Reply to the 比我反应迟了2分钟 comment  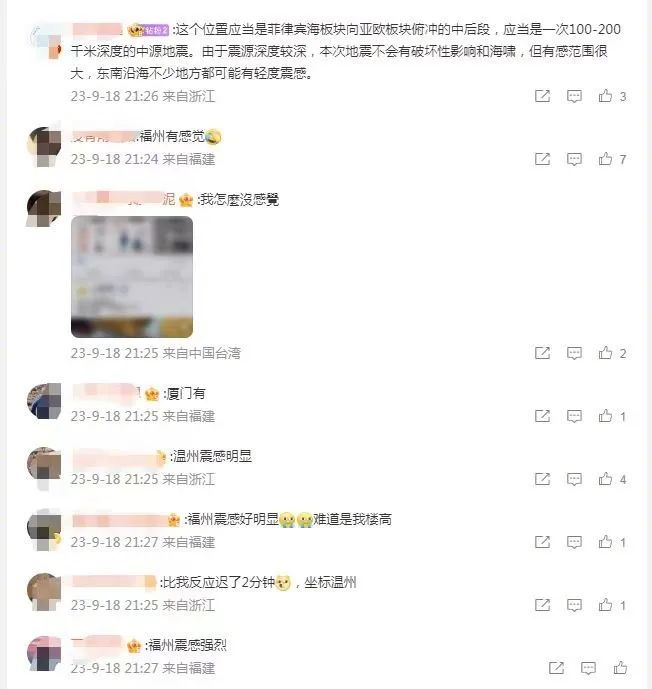[x=574, y=605]
